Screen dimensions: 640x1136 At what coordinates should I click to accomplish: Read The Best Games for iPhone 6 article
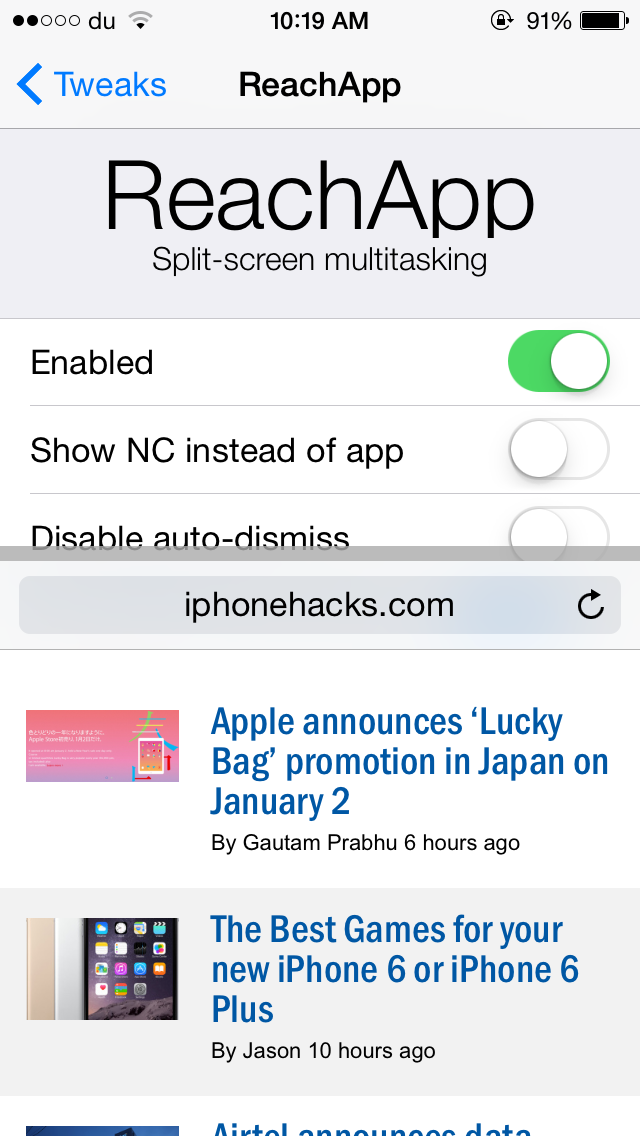pyautogui.click(x=394, y=969)
